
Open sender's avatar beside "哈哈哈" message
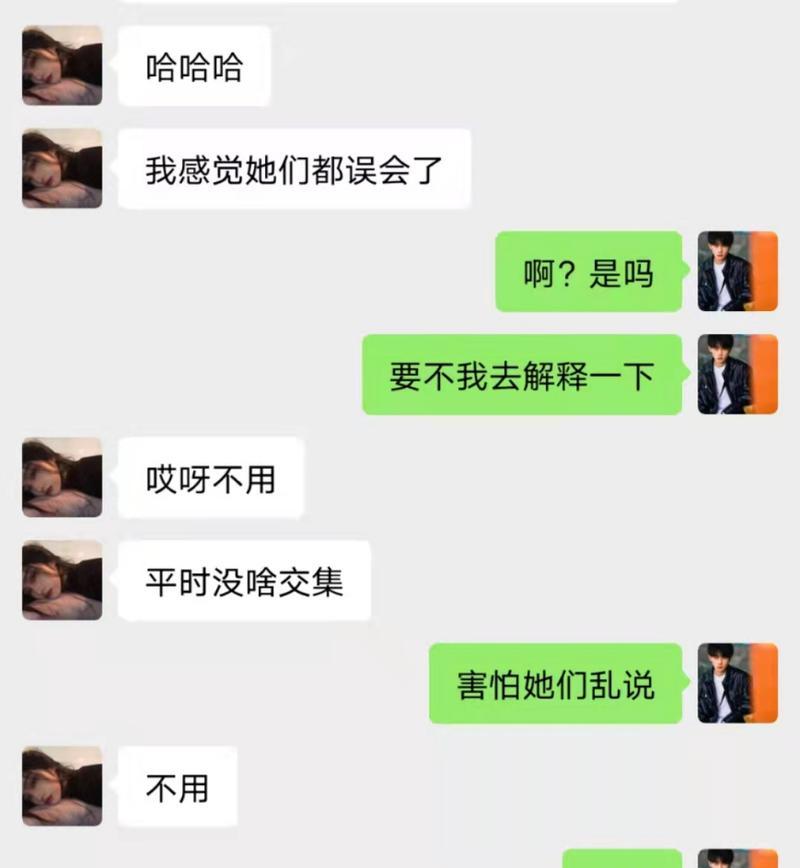62,66
